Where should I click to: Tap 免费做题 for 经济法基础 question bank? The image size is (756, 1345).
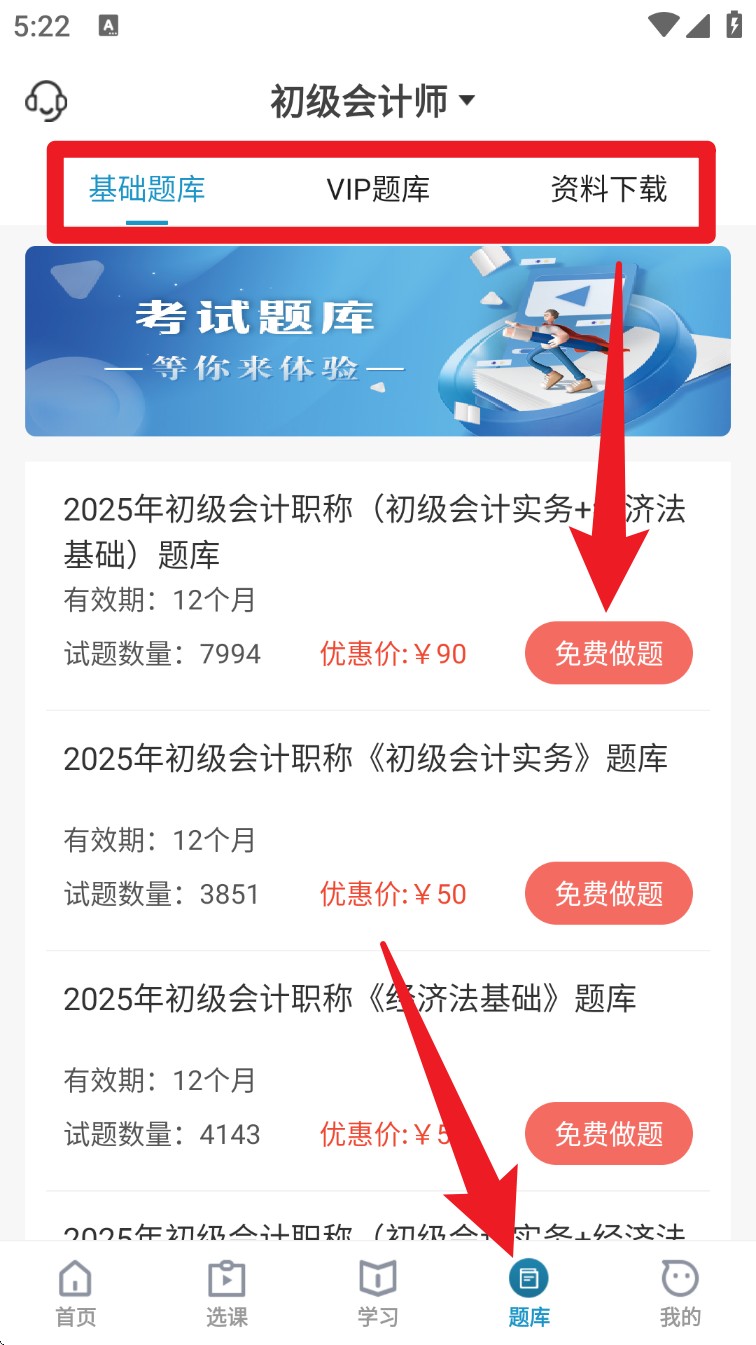click(609, 1133)
